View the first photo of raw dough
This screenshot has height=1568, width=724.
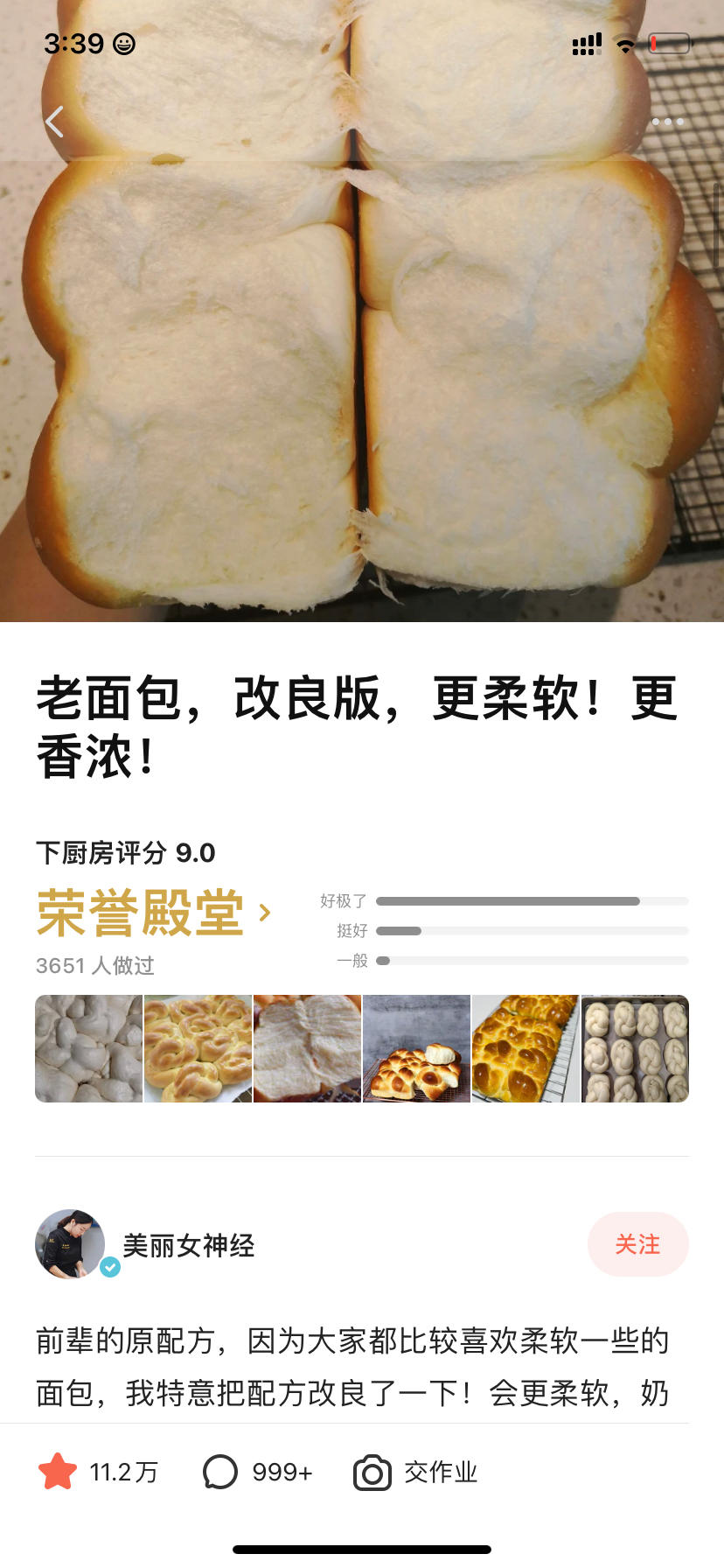point(88,1048)
